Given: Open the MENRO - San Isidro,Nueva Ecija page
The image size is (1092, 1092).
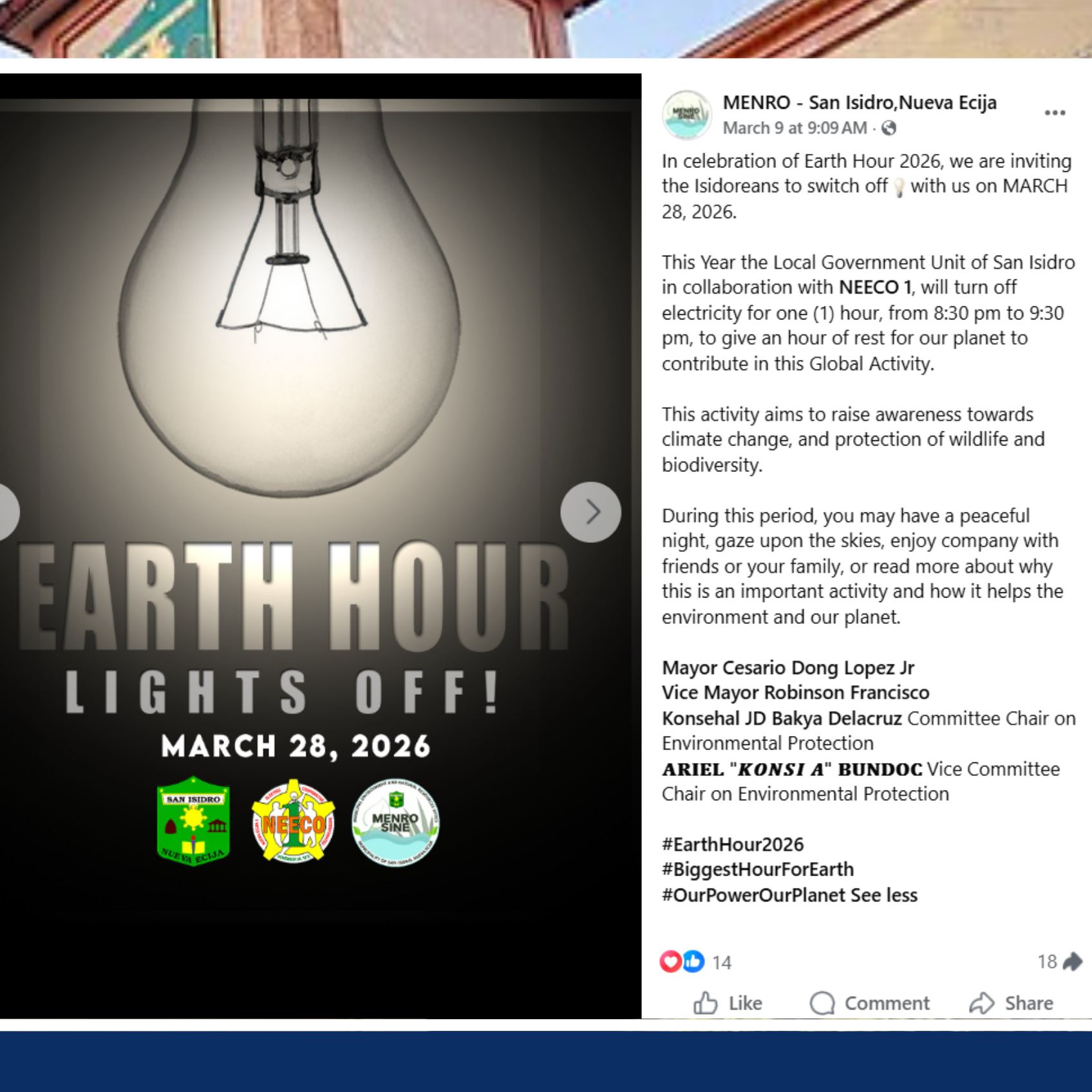Looking at the screenshot, I should (x=859, y=102).
